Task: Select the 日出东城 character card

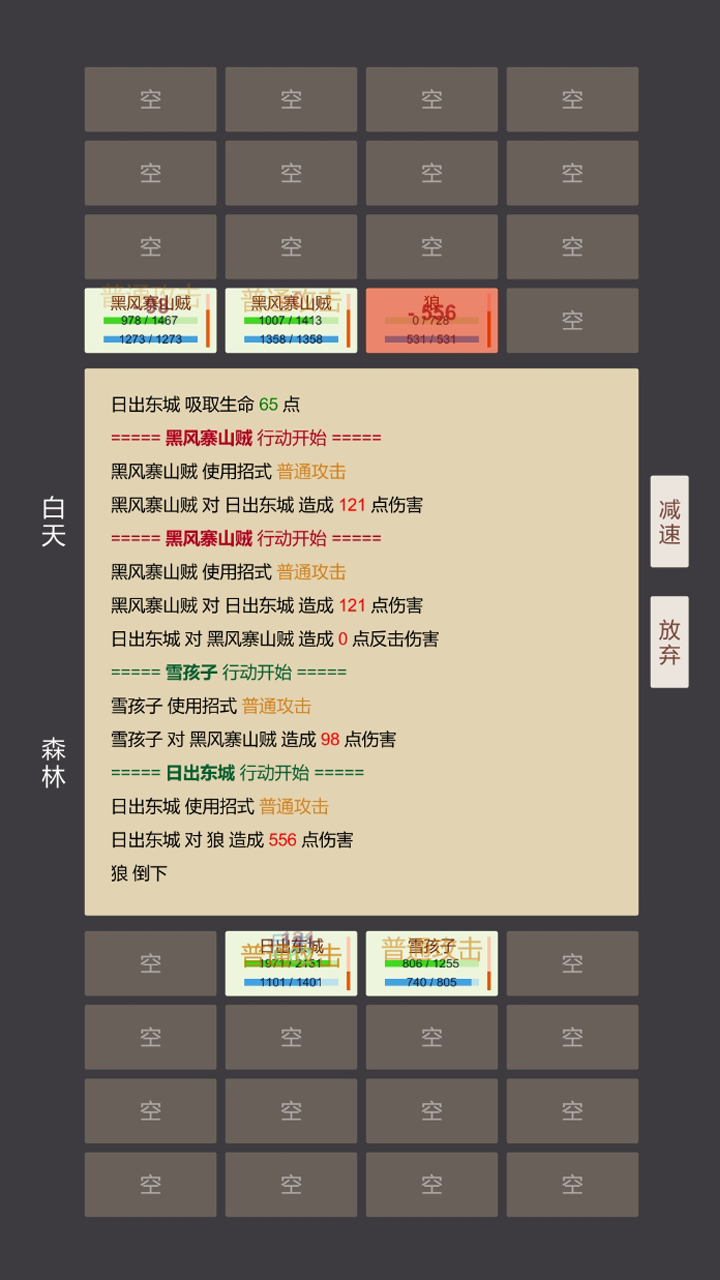Action: pos(290,963)
